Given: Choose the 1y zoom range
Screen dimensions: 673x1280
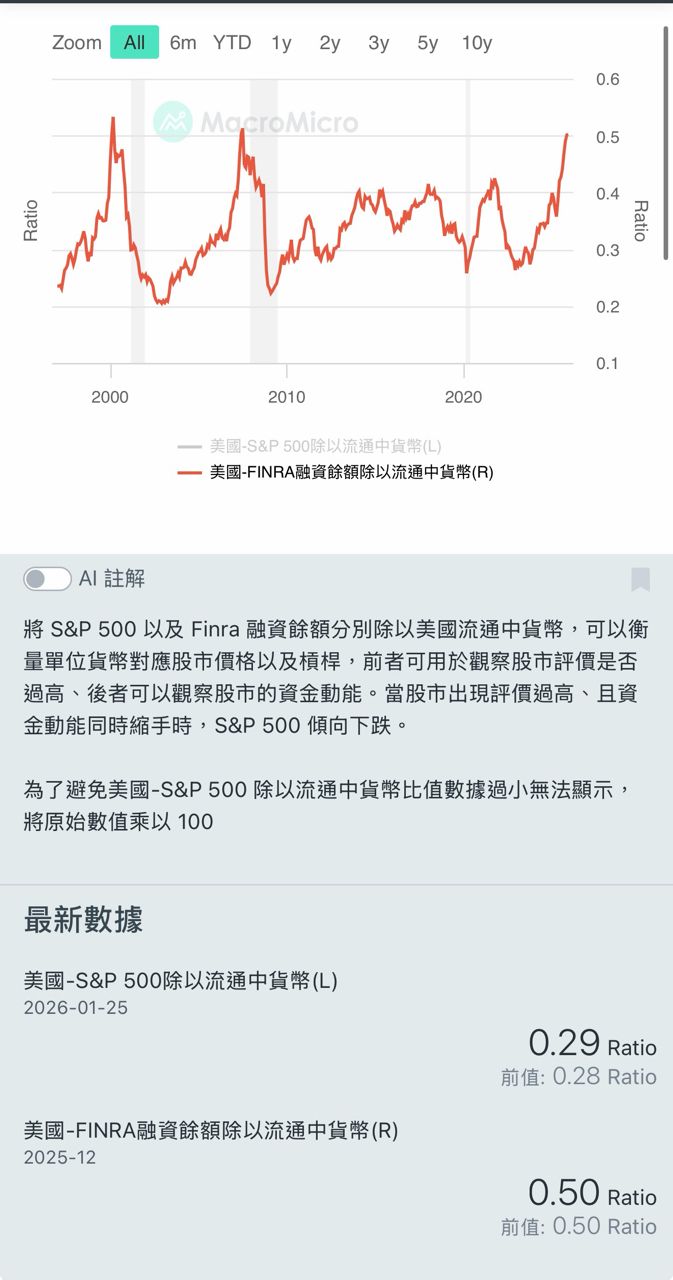Looking at the screenshot, I should click(281, 42).
